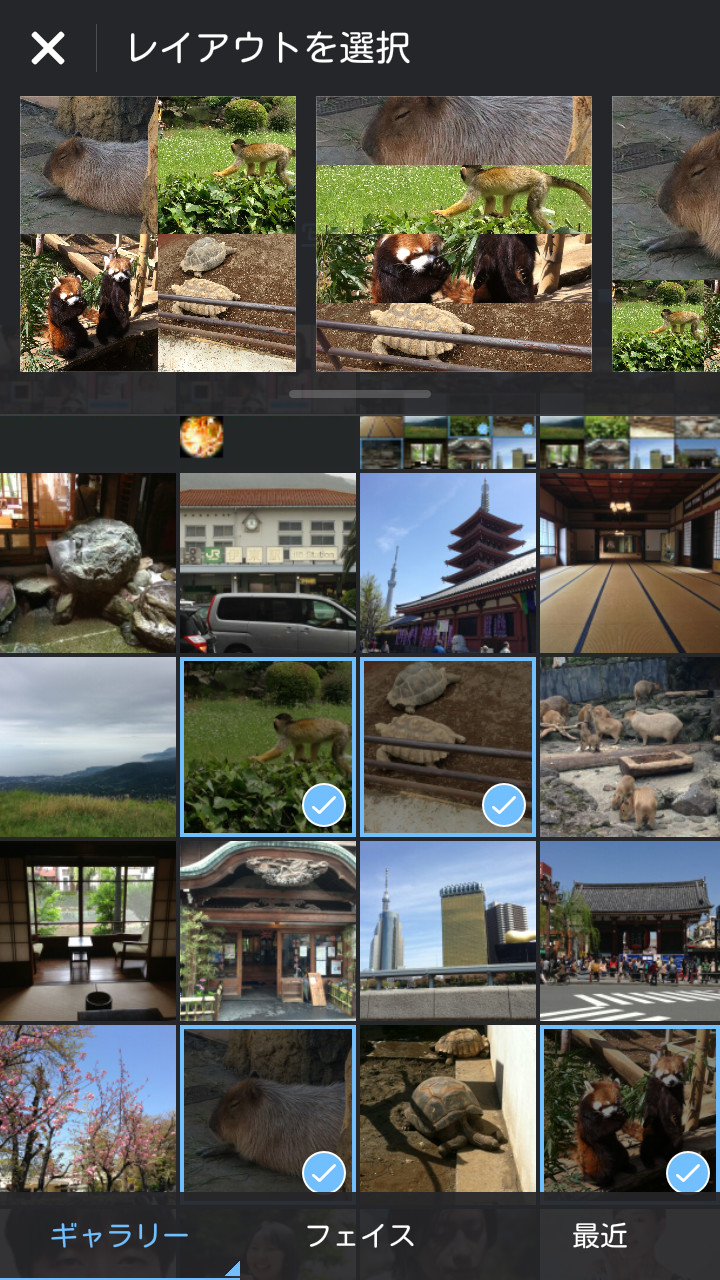The width and height of the screenshot is (720, 1280).
Task: Deselect the red pandas photo
Action: pos(630,1108)
